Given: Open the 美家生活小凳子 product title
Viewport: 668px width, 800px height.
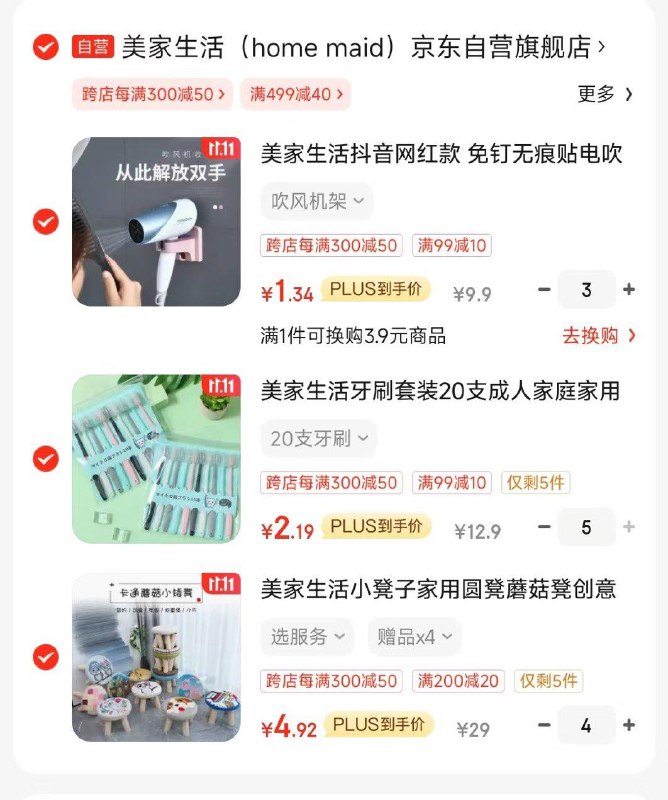Looking at the screenshot, I should point(438,589).
